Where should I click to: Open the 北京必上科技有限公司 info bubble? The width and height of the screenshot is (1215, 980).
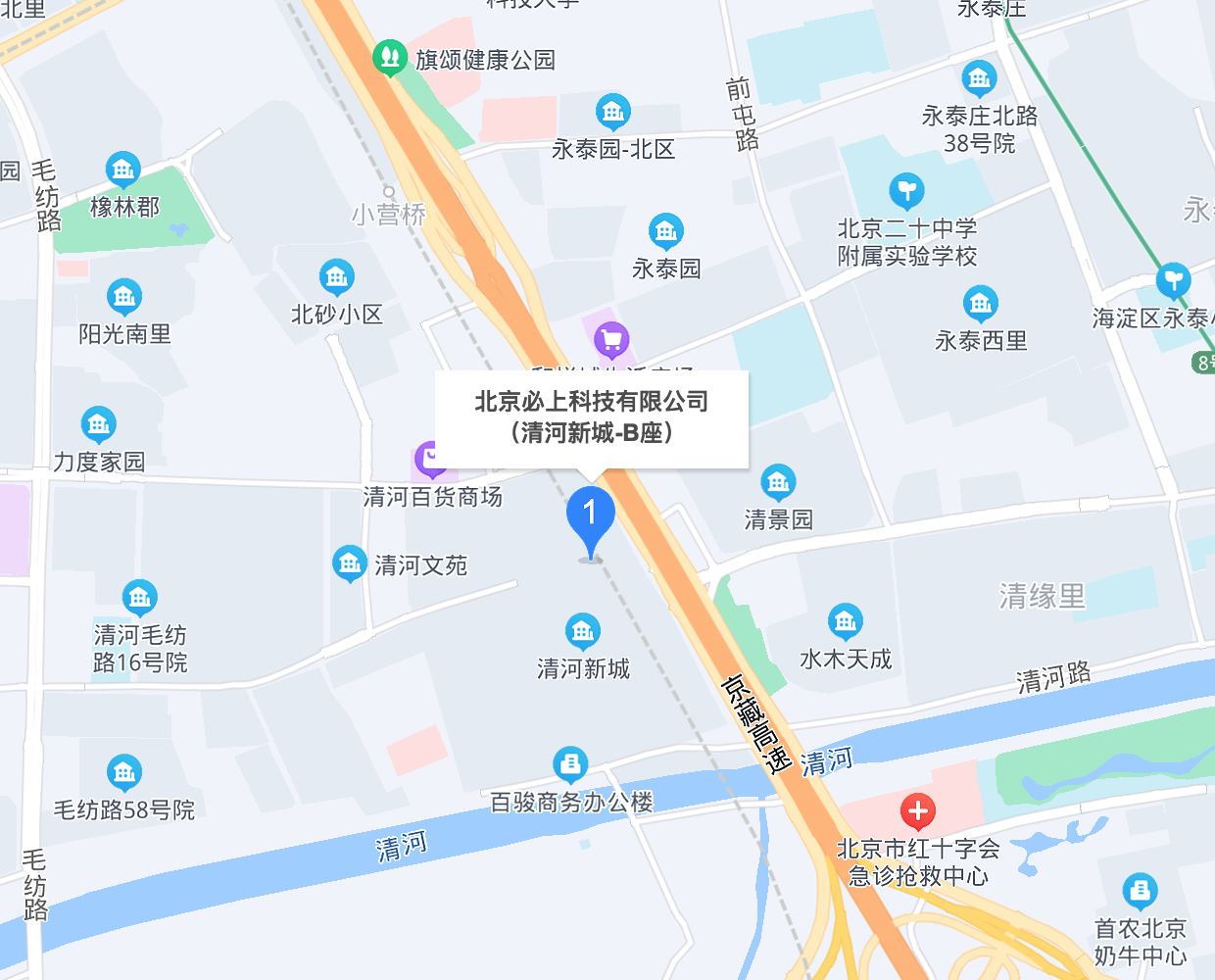point(591,417)
